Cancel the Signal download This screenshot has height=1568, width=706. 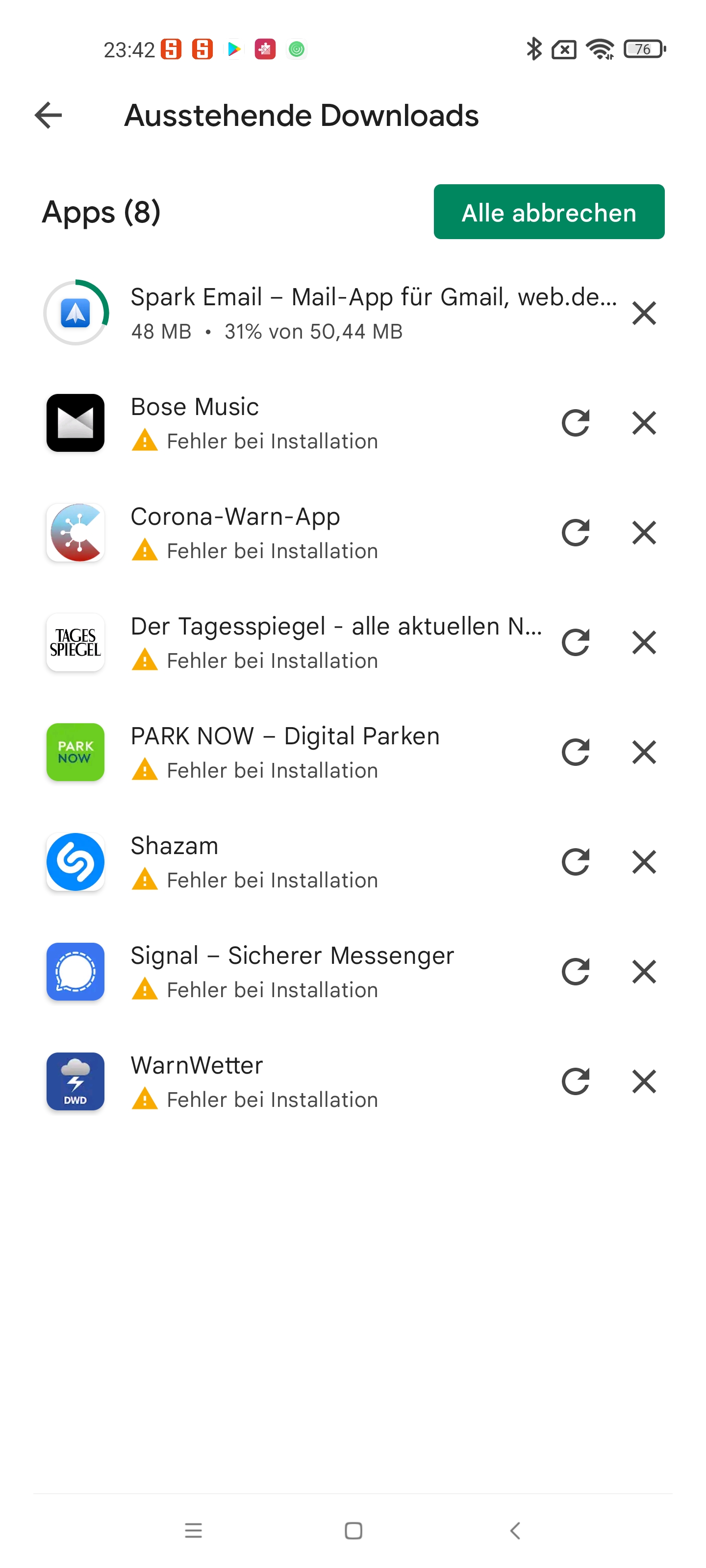tap(643, 972)
